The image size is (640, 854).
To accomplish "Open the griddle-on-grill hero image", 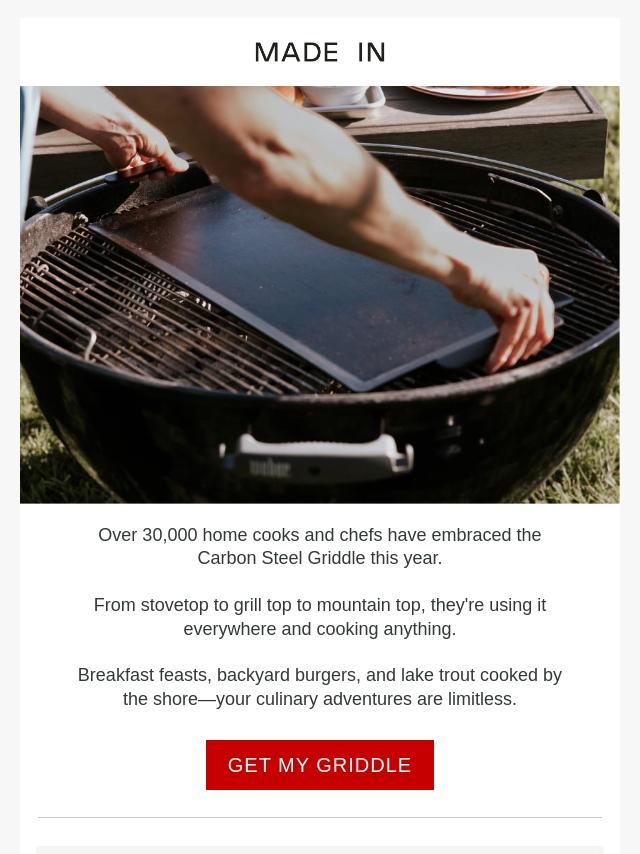I will (x=320, y=295).
